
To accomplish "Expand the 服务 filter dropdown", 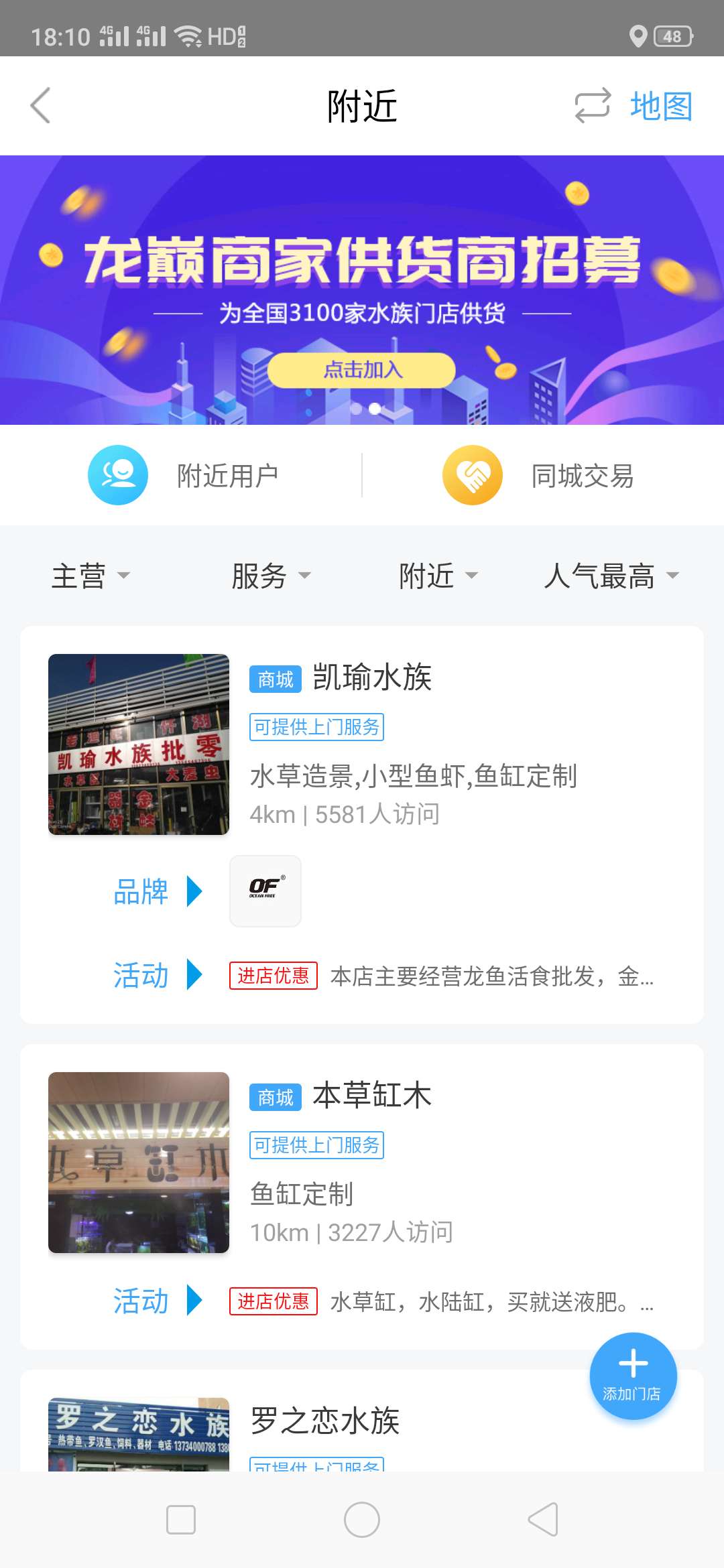I will coord(271,576).
